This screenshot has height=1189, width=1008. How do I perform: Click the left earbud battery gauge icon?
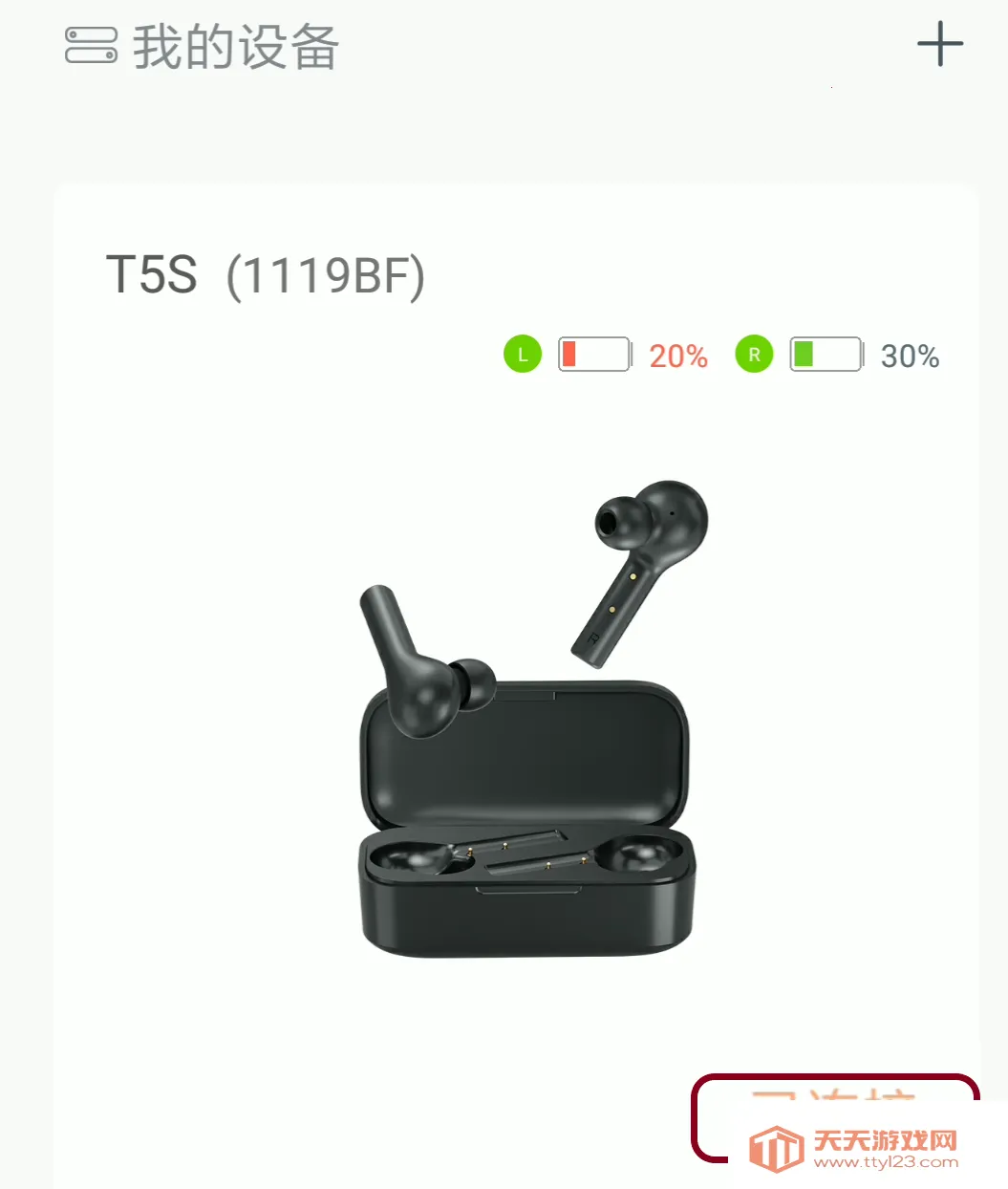coord(592,355)
